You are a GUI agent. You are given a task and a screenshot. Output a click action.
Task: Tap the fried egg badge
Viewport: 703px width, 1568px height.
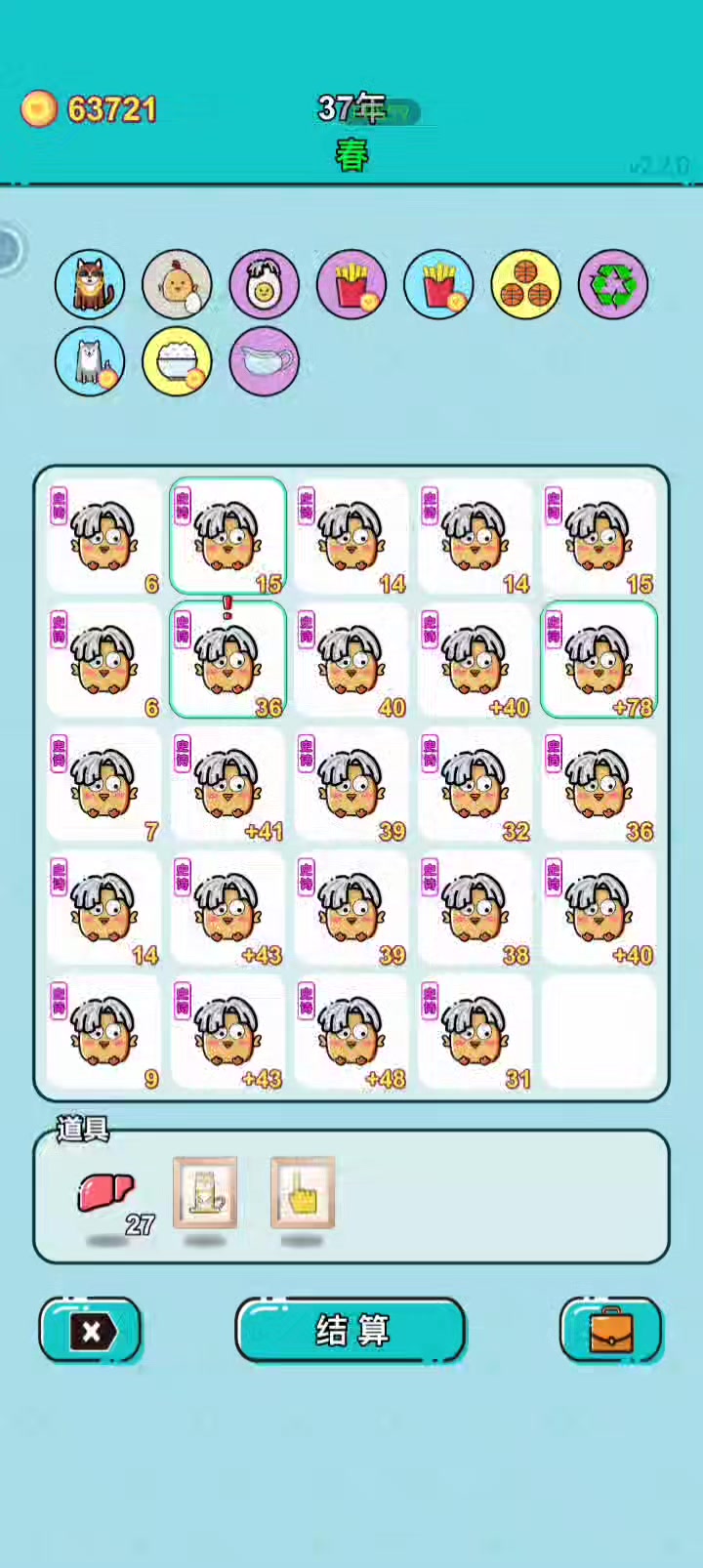coord(265,284)
